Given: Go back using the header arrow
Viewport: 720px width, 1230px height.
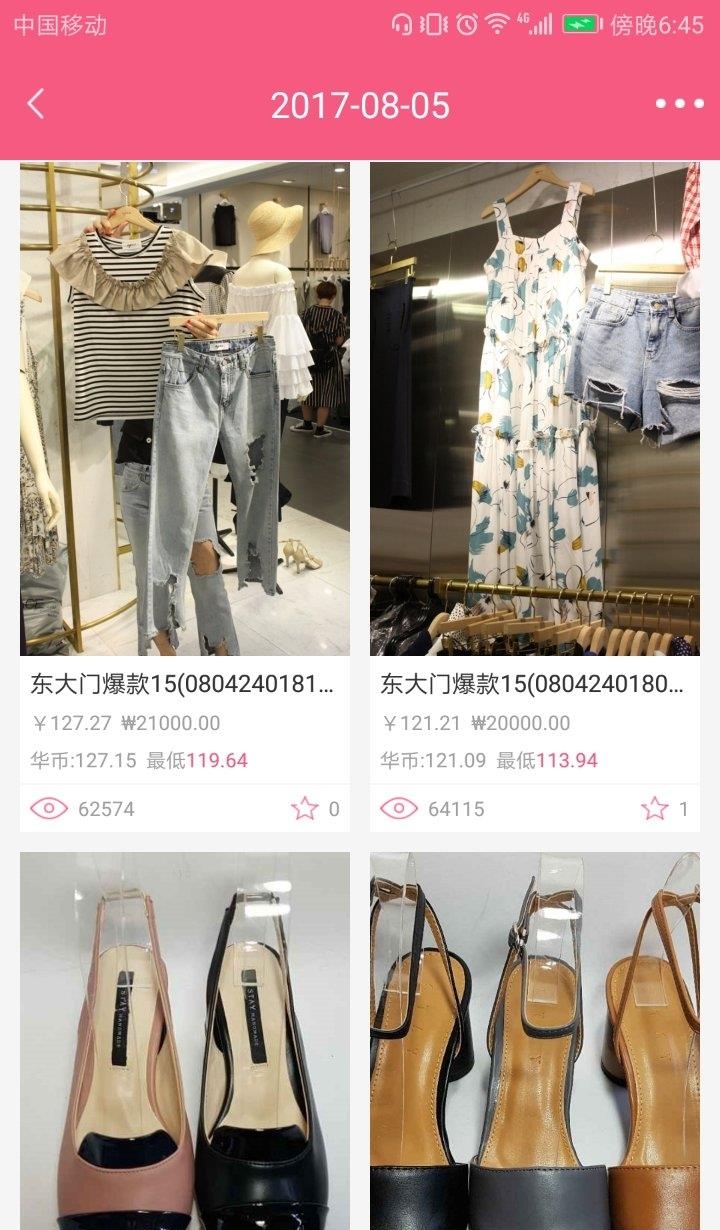Looking at the screenshot, I should coord(36,104).
